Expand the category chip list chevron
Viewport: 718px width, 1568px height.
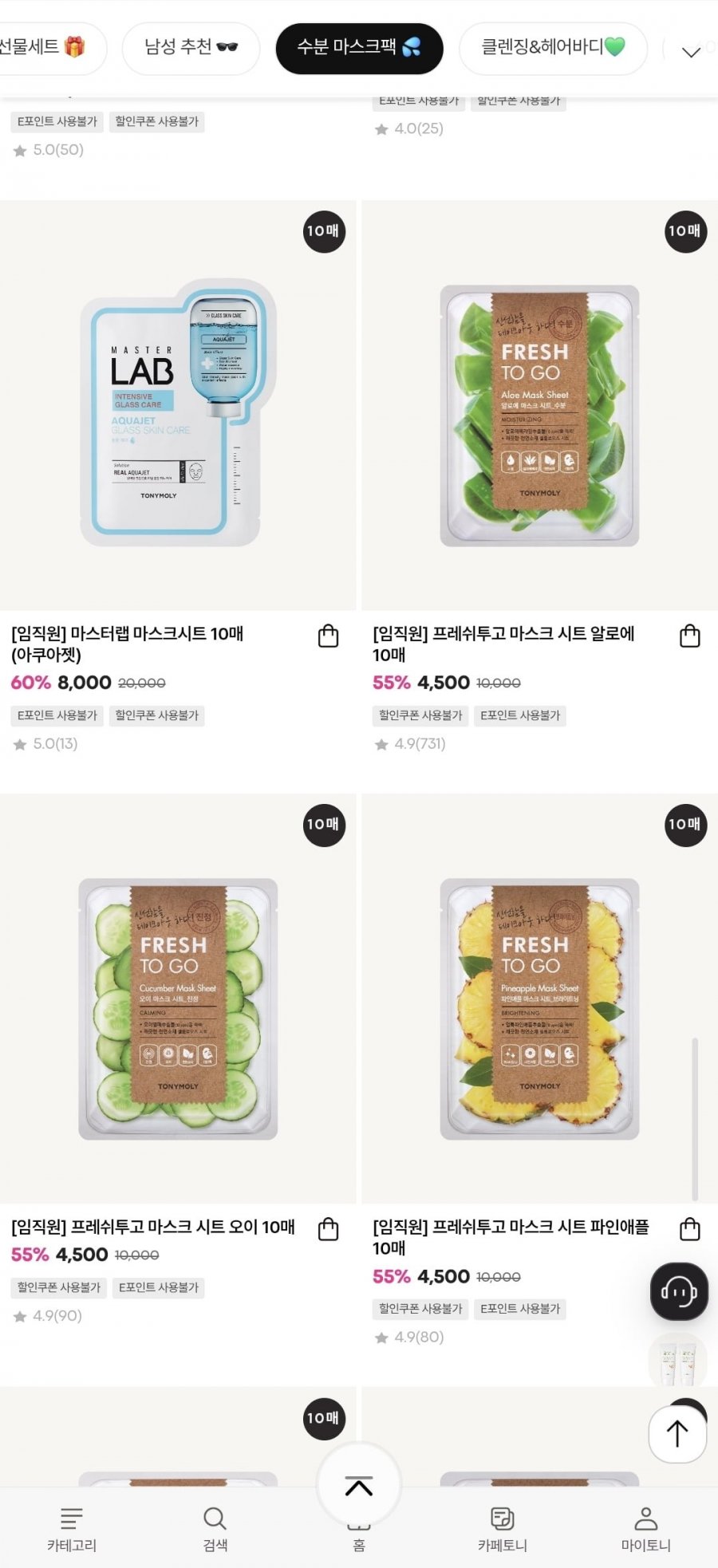pyautogui.click(x=691, y=52)
